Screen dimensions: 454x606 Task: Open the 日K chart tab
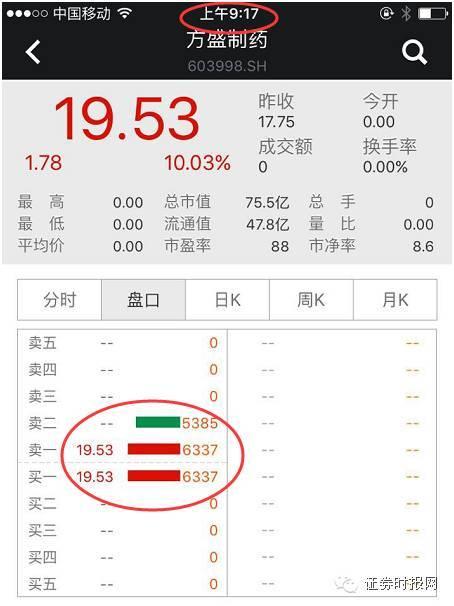(228, 300)
